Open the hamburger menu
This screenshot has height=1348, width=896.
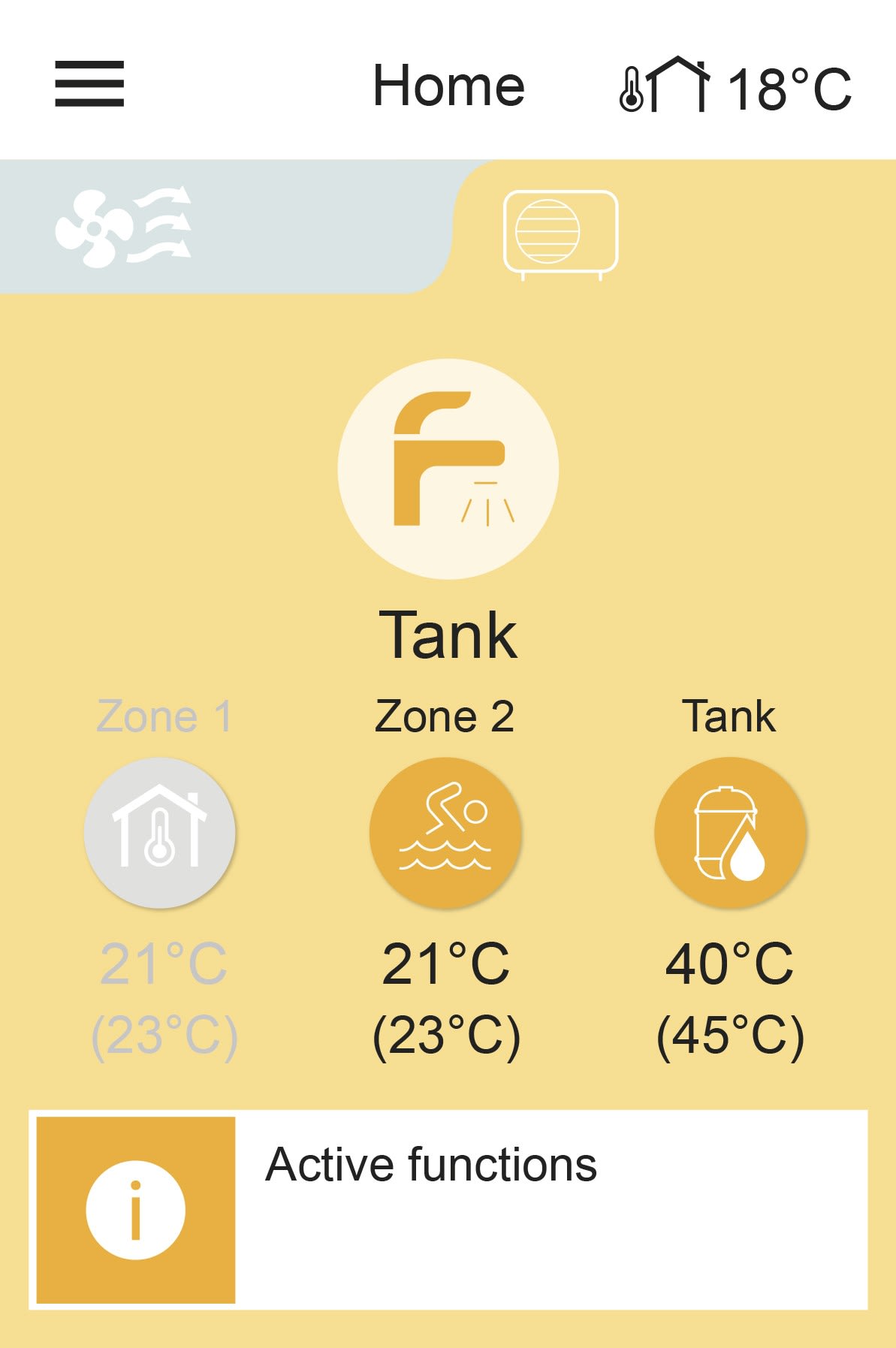[89, 84]
